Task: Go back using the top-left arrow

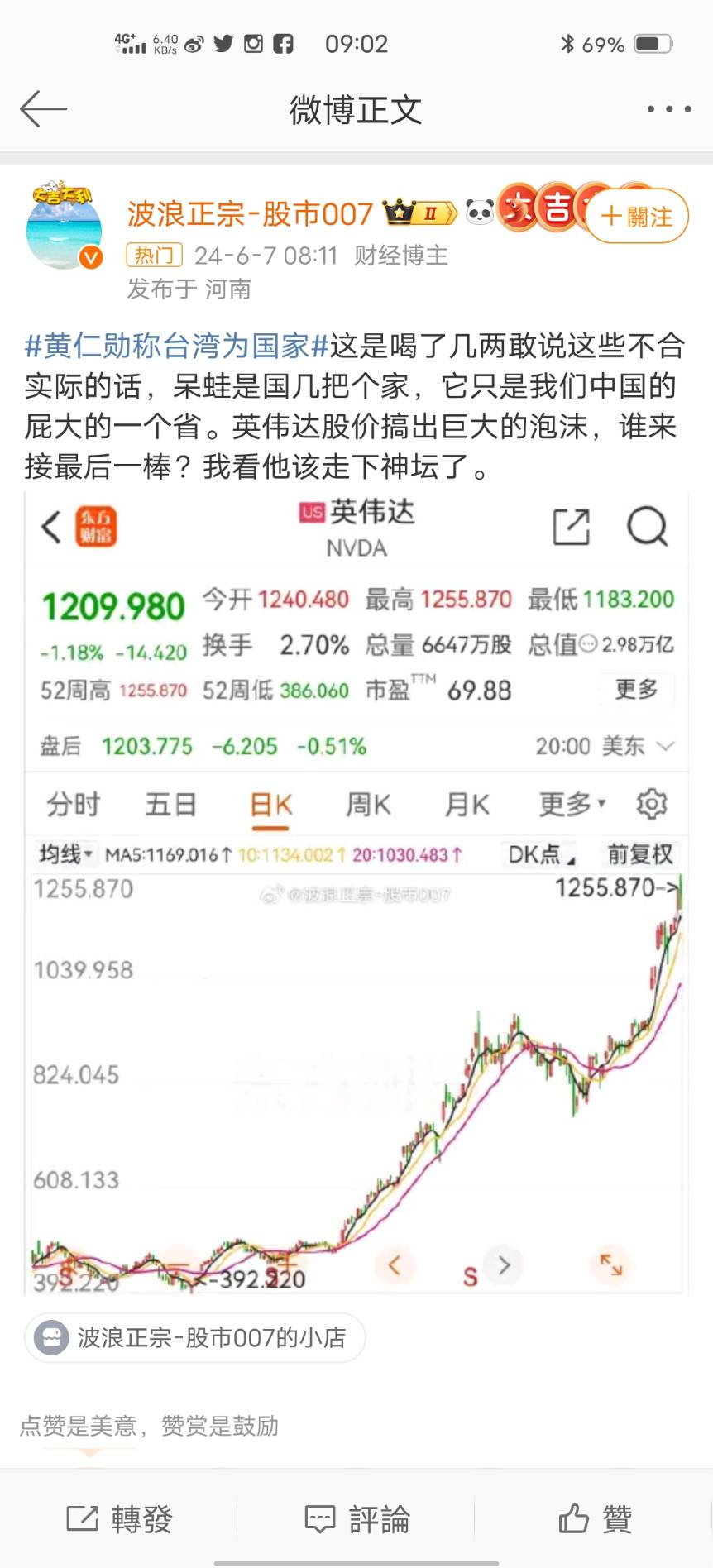Action: point(43,109)
